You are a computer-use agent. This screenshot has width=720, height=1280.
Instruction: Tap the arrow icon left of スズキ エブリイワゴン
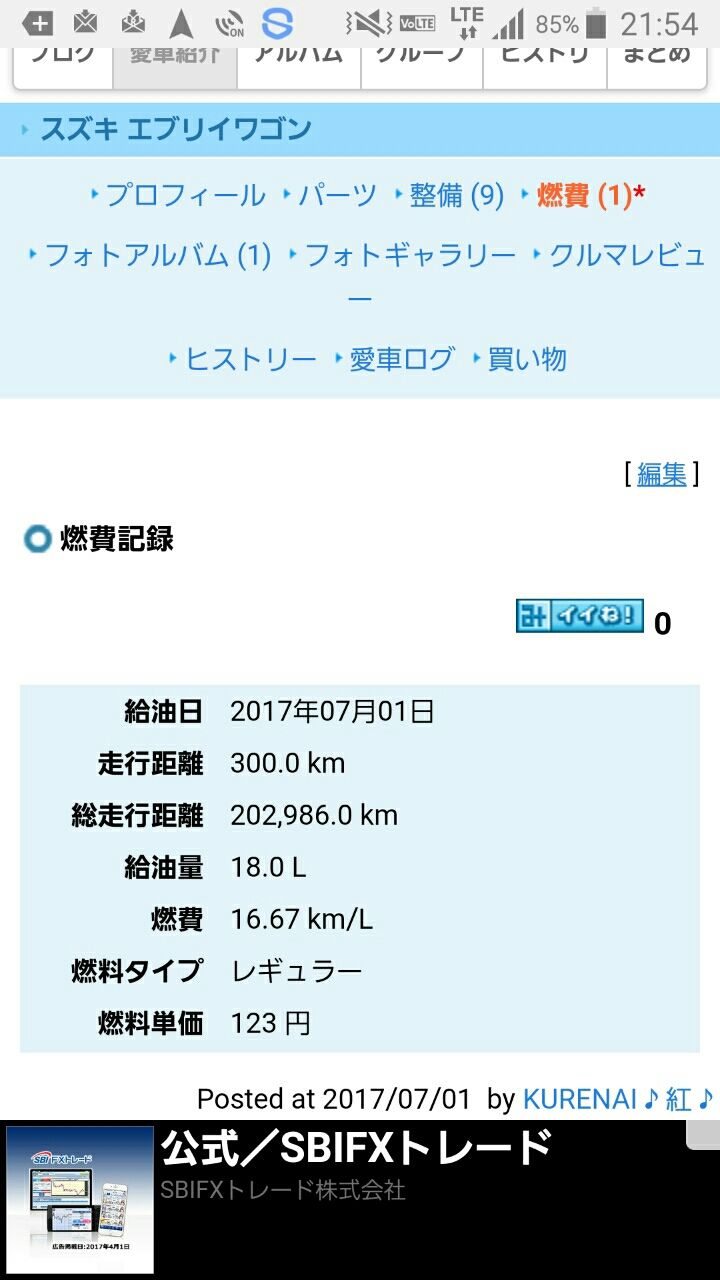[x=24, y=128]
